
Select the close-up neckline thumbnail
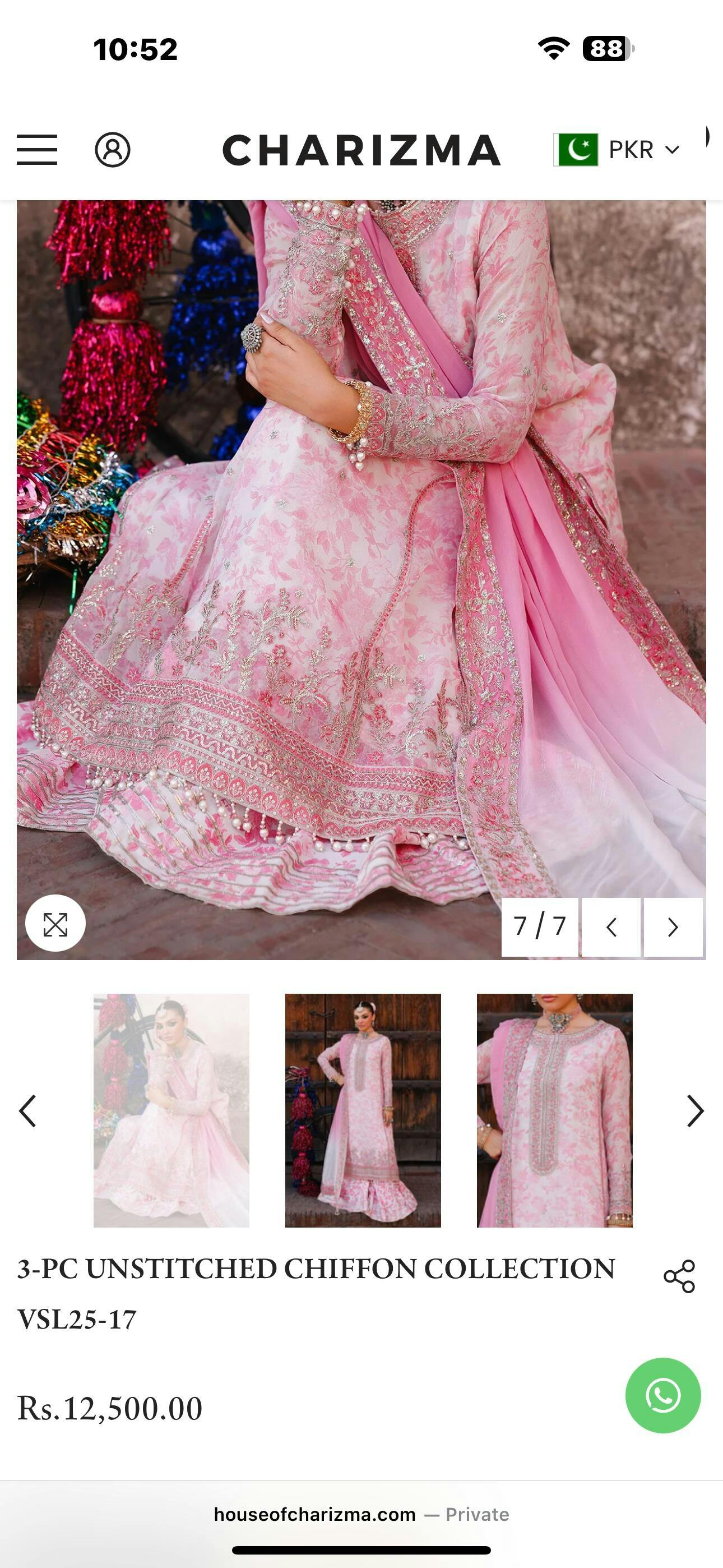[x=554, y=1110]
